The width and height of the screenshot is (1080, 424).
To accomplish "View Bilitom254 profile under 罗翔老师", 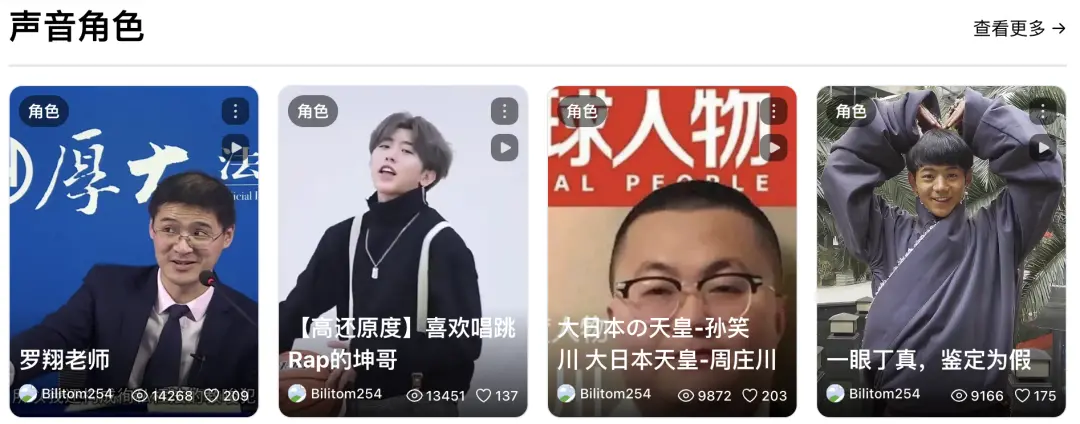I will [68, 394].
